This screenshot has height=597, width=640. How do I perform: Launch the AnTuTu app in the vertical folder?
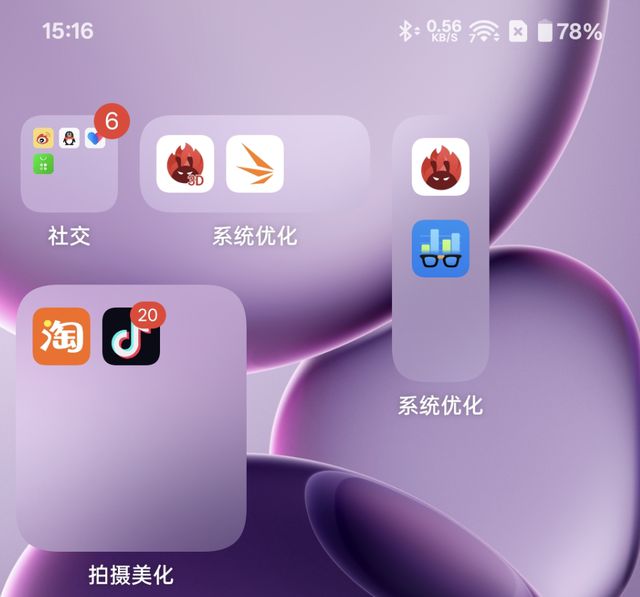(x=440, y=167)
